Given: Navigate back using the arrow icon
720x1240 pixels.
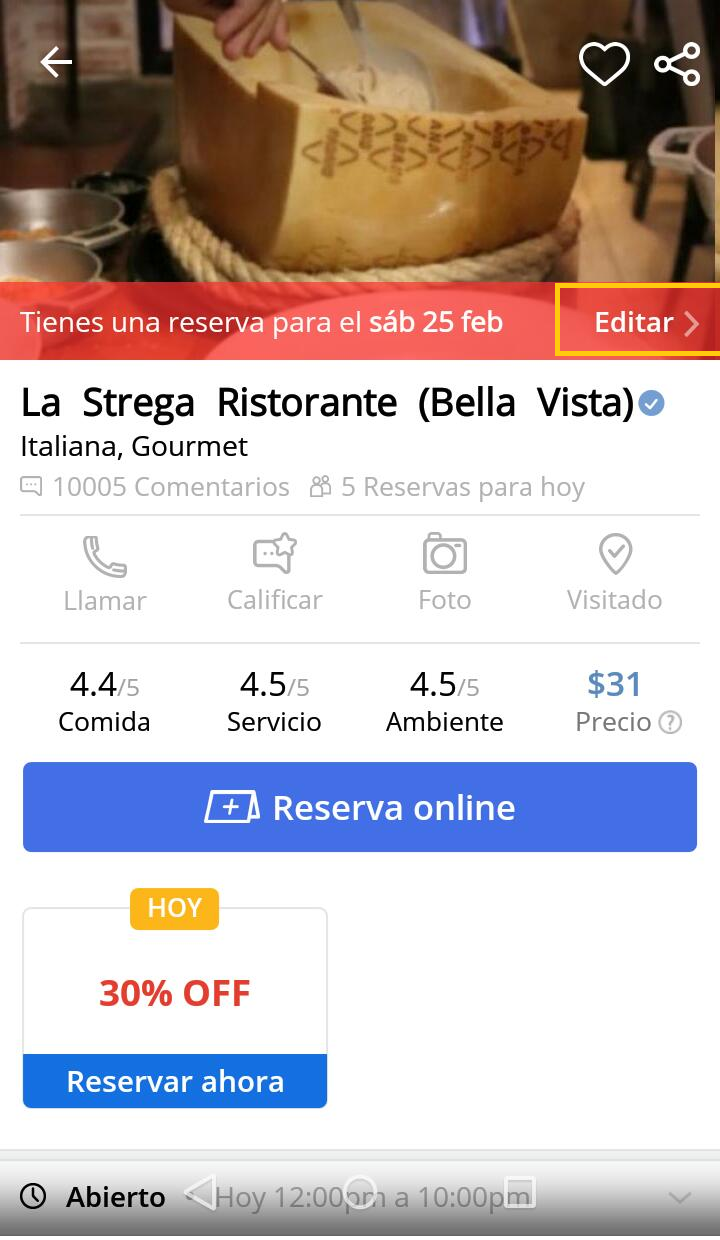Looking at the screenshot, I should point(56,62).
